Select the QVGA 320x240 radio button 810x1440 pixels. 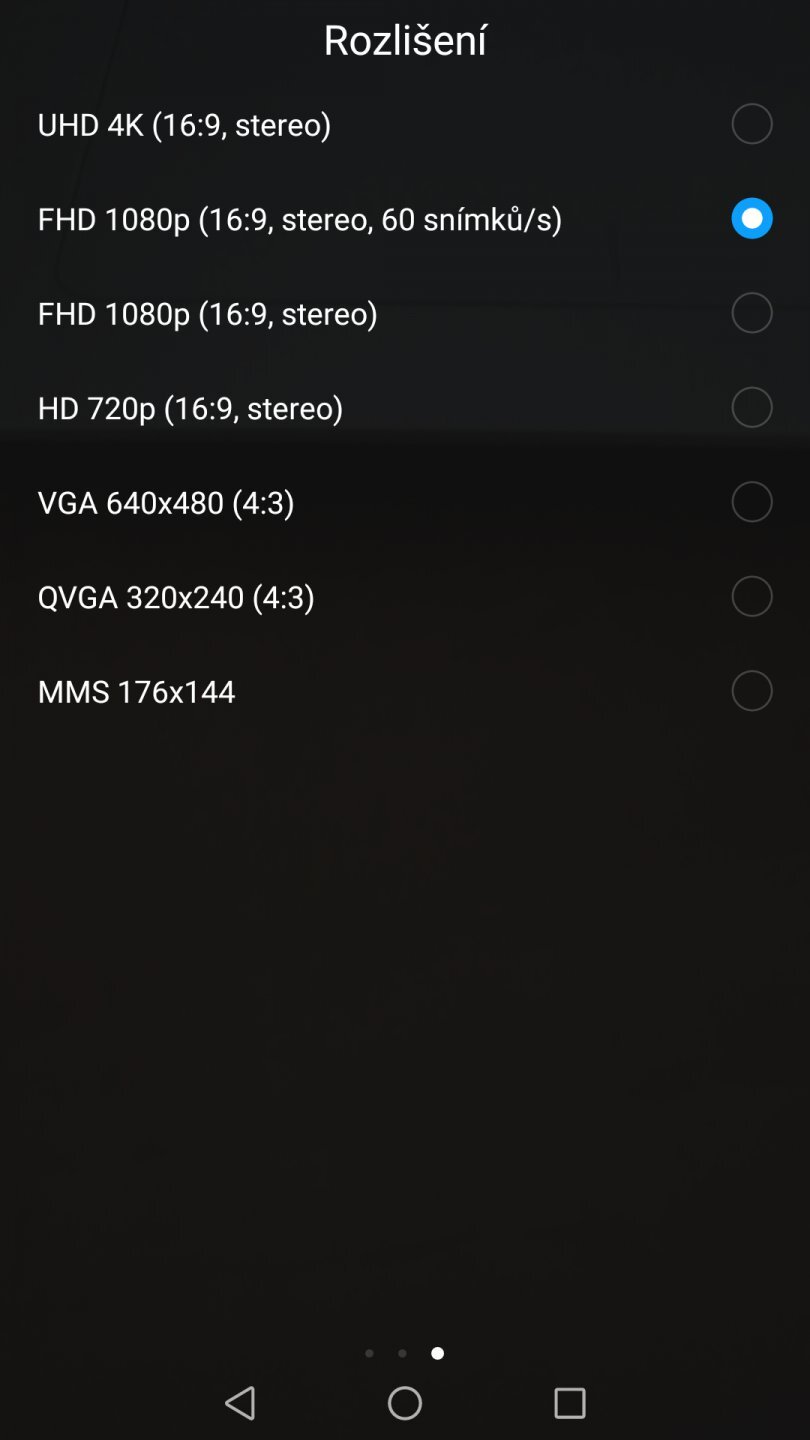[752, 596]
